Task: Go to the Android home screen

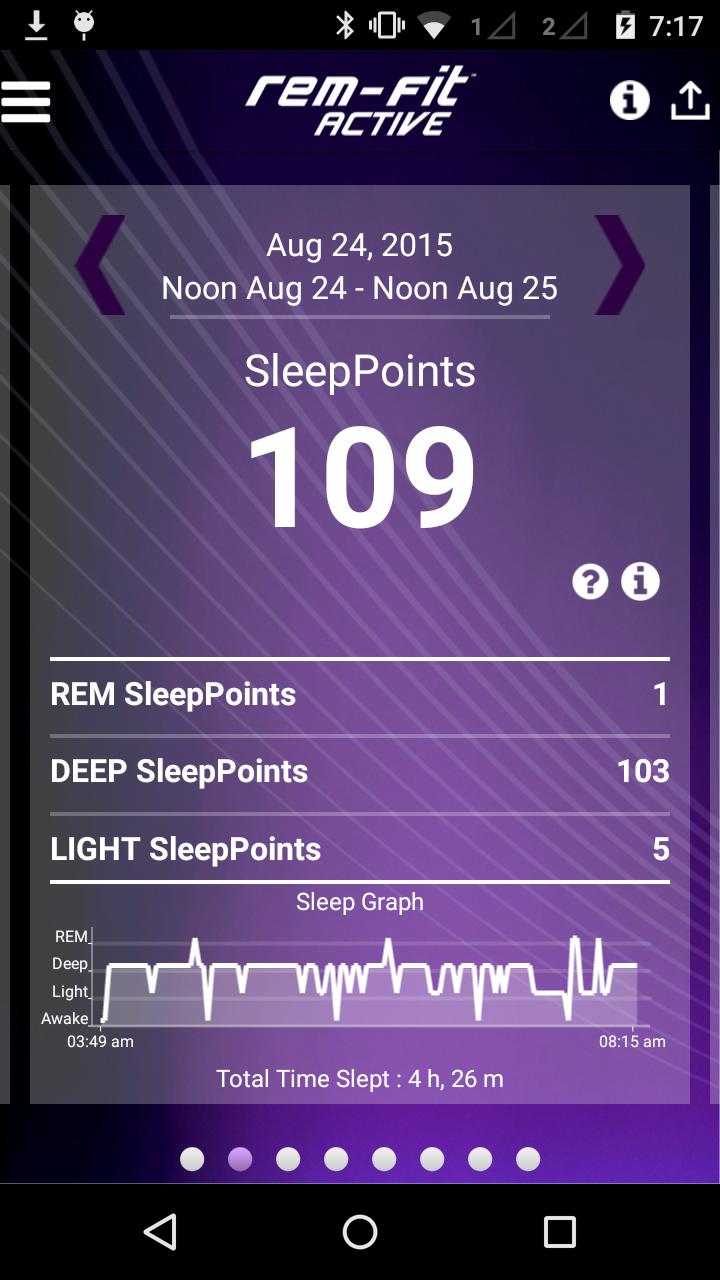Action: (360, 1232)
